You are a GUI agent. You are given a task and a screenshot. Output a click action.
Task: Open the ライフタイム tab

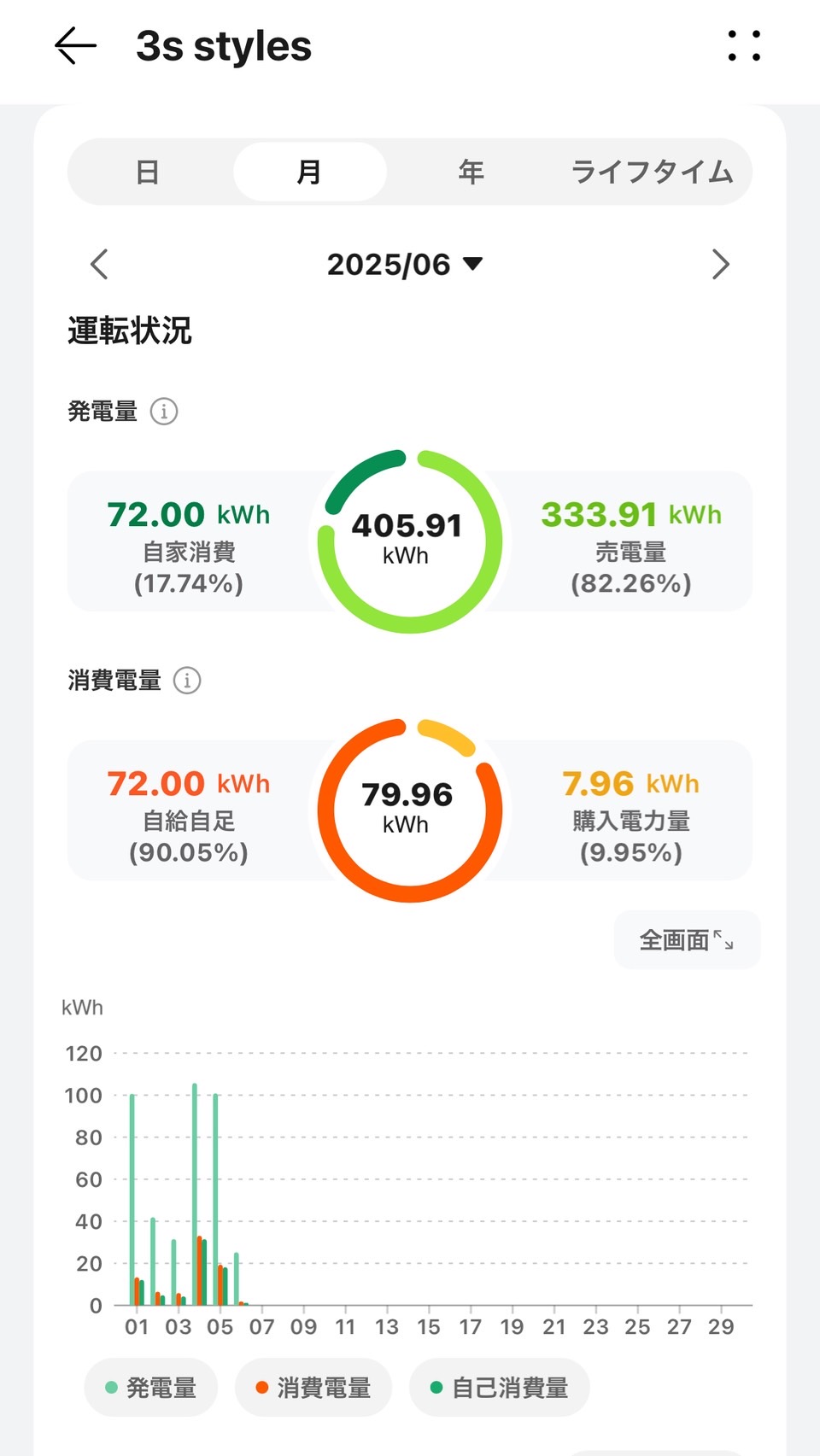(653, 172)
